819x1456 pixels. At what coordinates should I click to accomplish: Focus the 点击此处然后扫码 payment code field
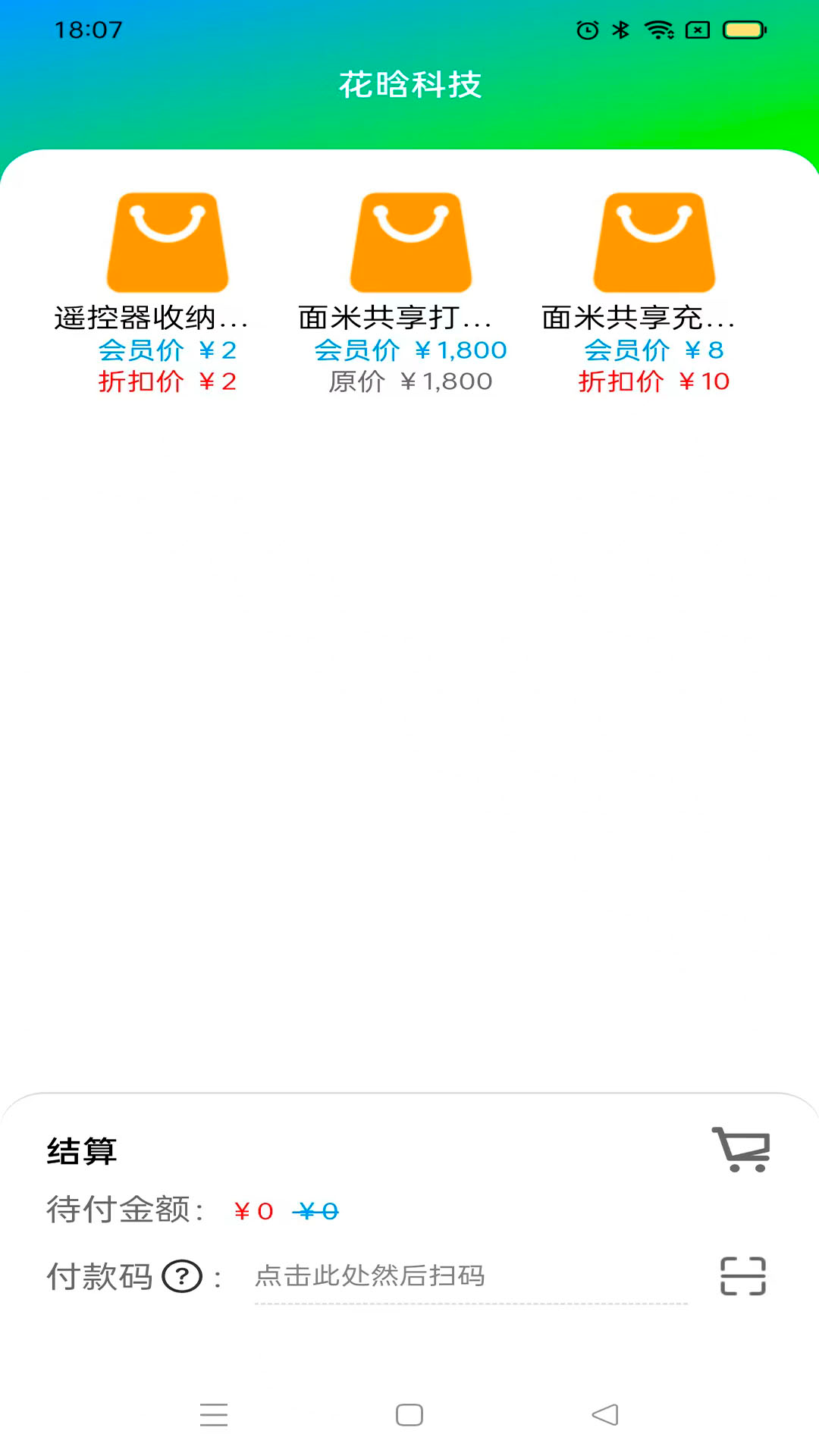point(471,1276)
